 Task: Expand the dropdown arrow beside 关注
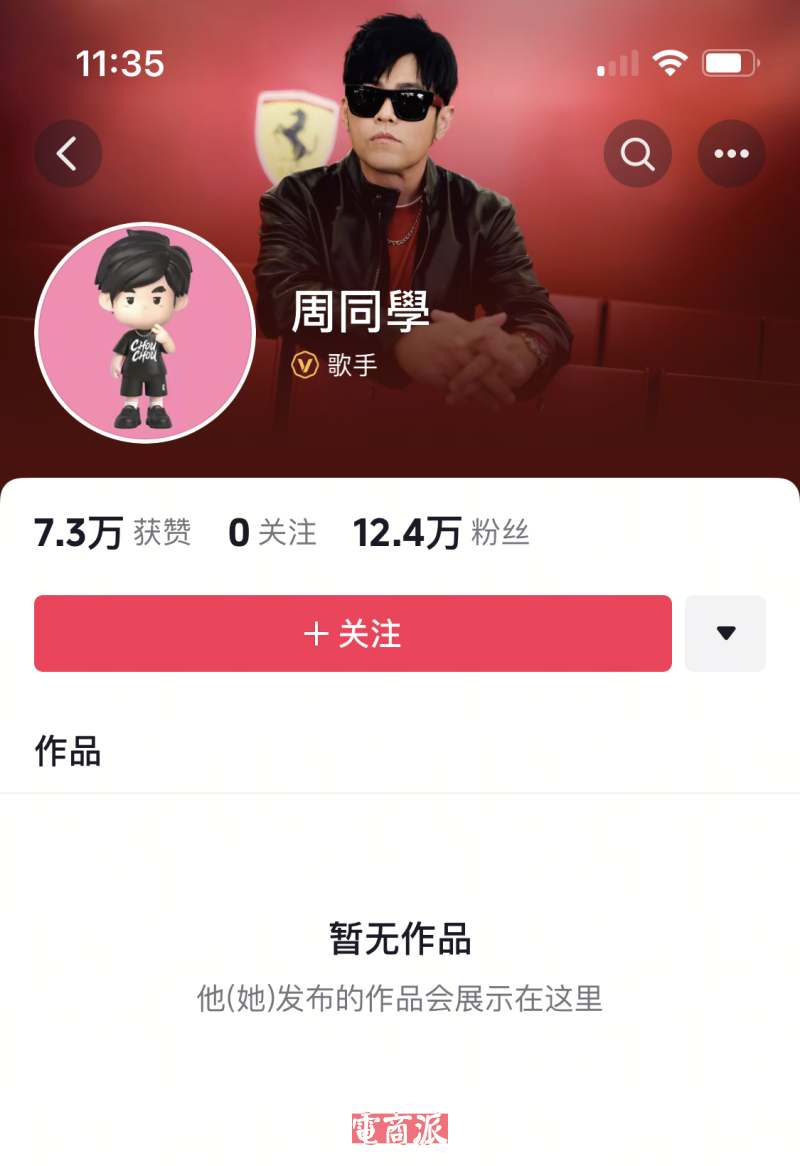725,633
